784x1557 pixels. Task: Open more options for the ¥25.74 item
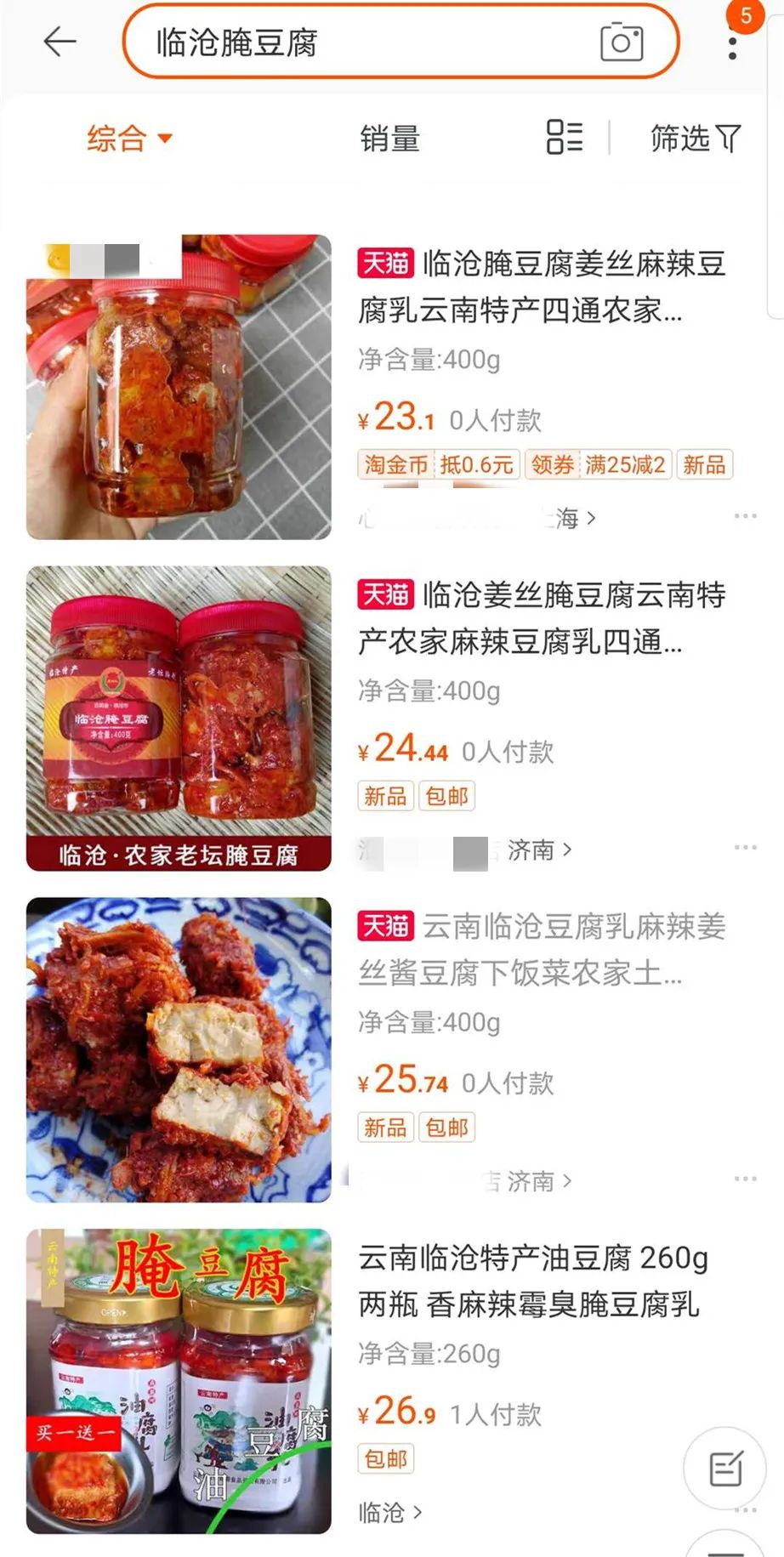[745, 1179]
